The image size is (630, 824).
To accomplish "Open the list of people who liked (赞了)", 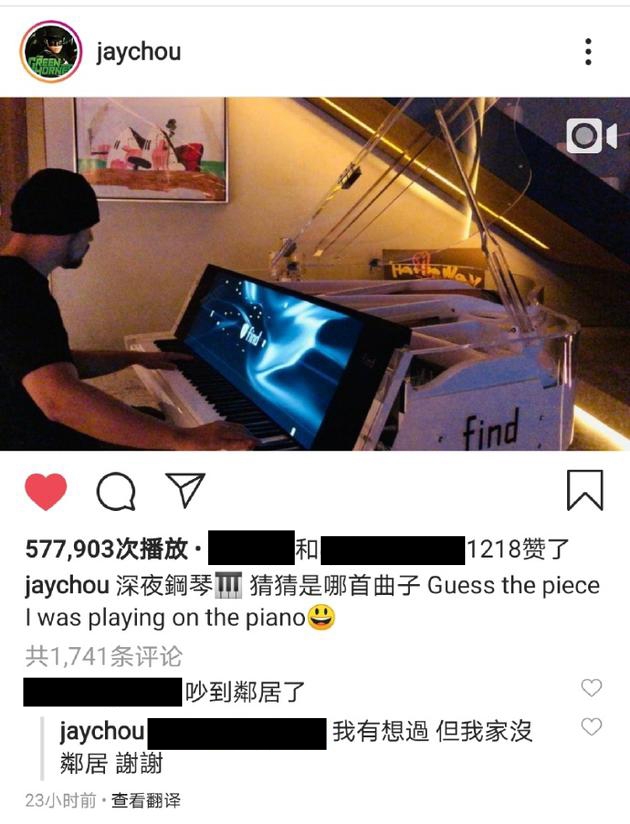I will coord(518,549).
